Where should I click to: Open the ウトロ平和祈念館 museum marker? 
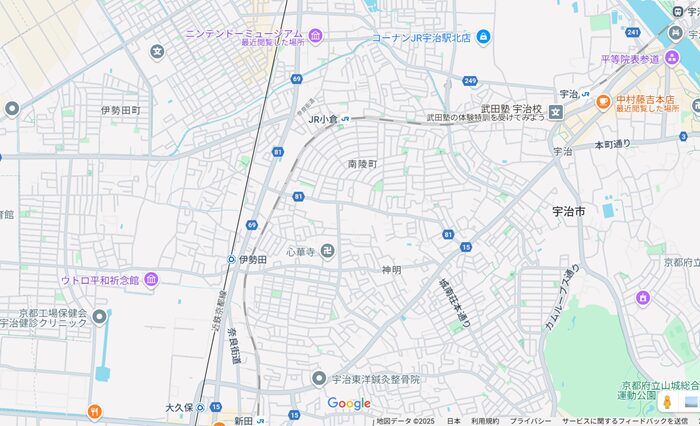pos(151,279)
